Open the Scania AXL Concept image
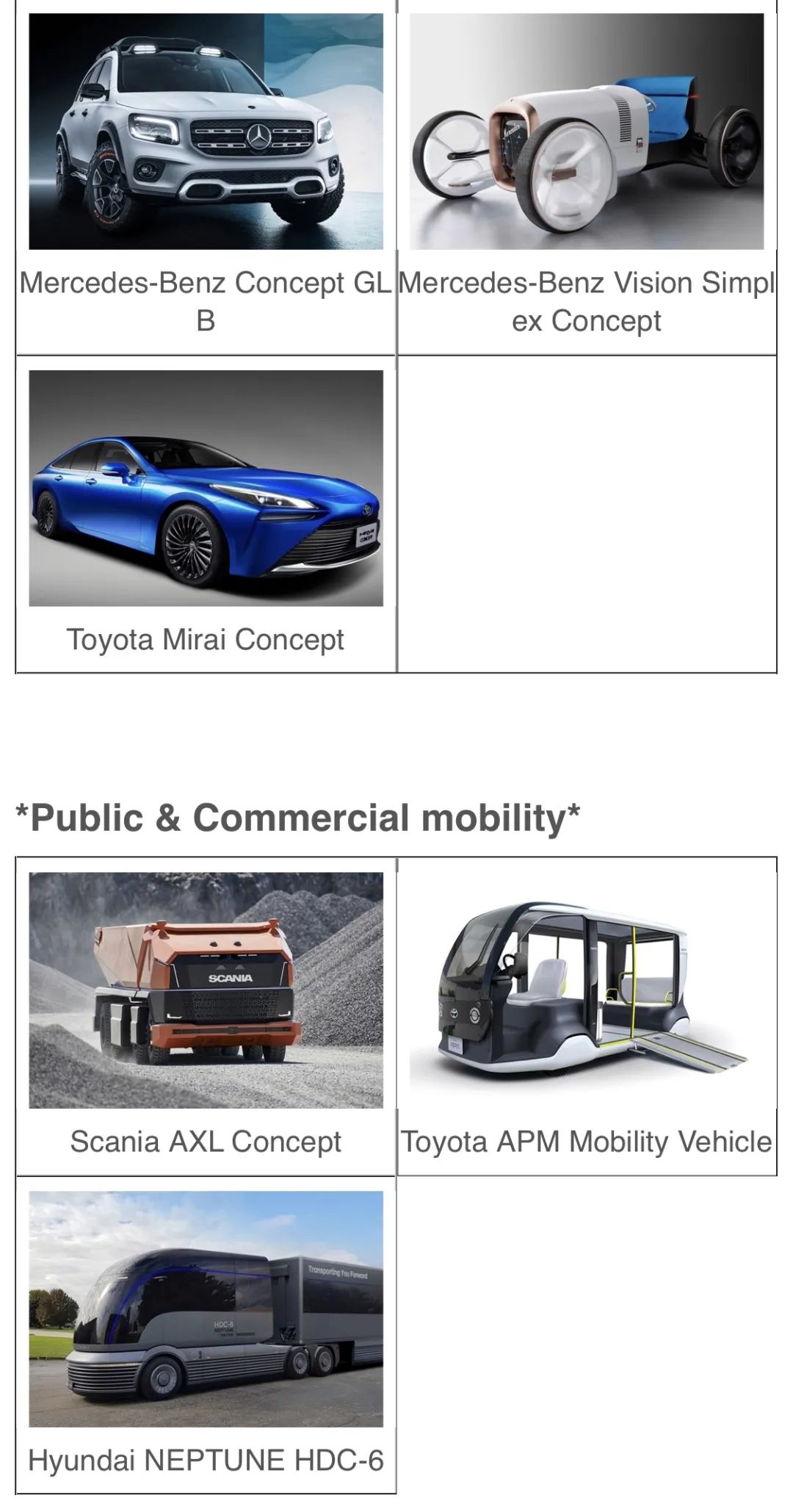793x1512 pixels. [x=206, y=990]
